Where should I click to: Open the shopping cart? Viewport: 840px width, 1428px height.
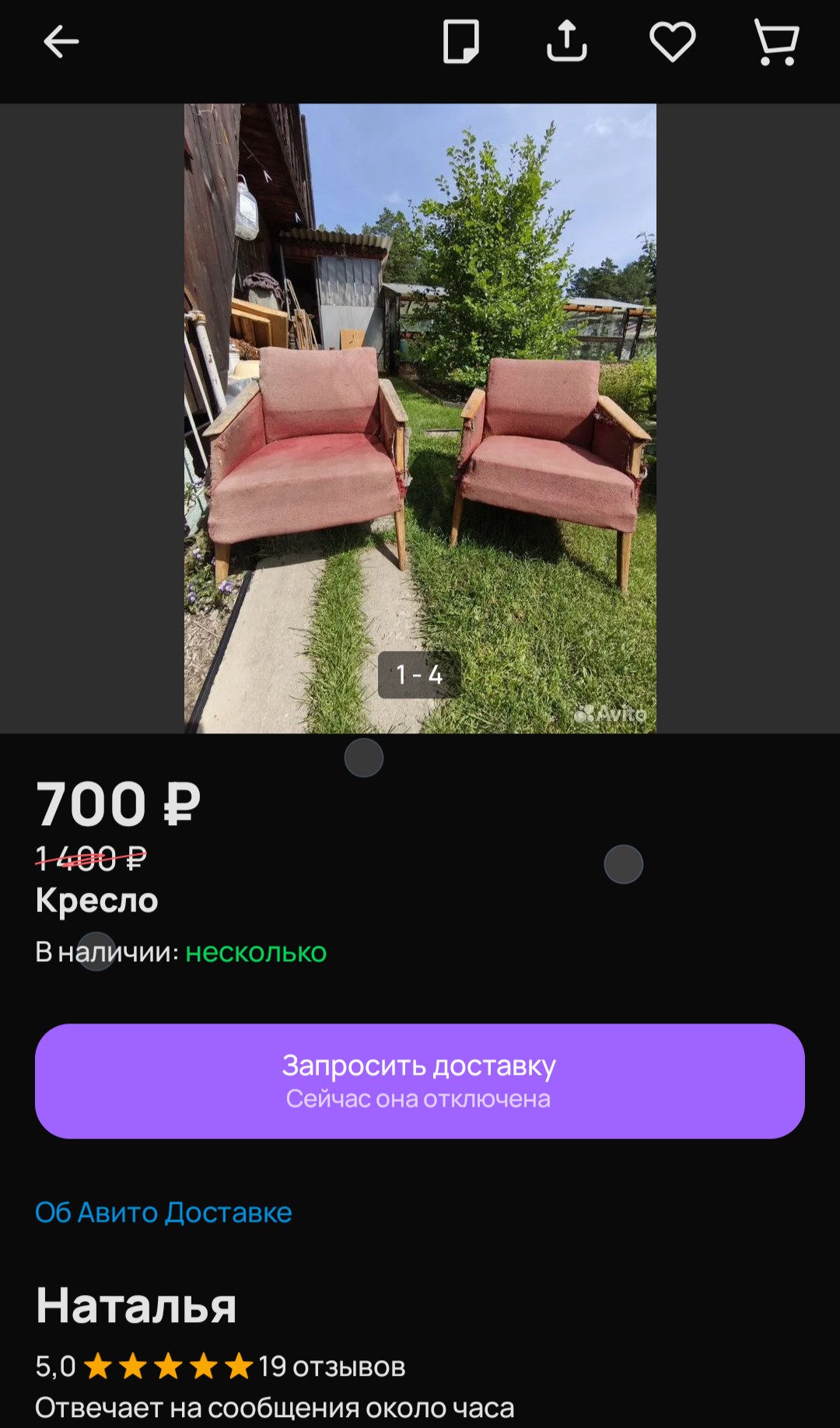tap(776, 42)
